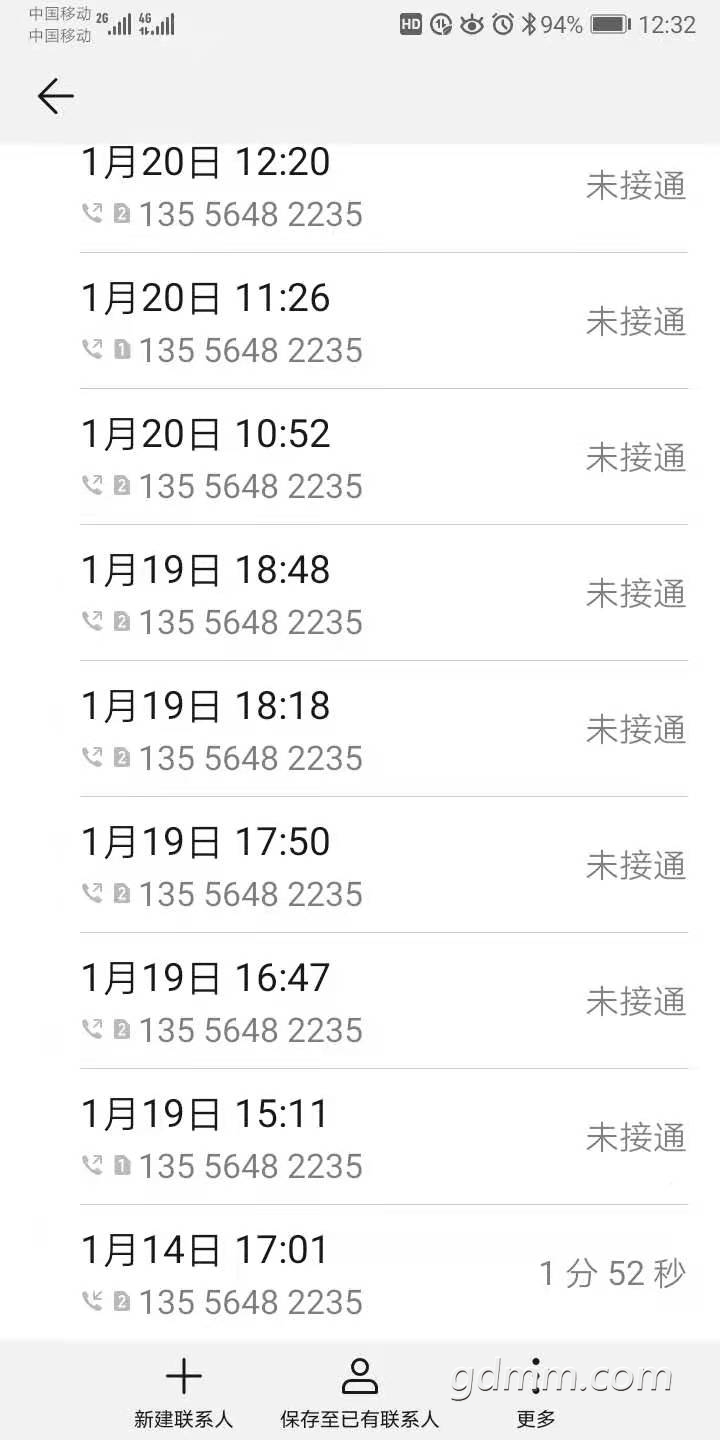Open the 1月20日 12:20 call record

(383, 188)
